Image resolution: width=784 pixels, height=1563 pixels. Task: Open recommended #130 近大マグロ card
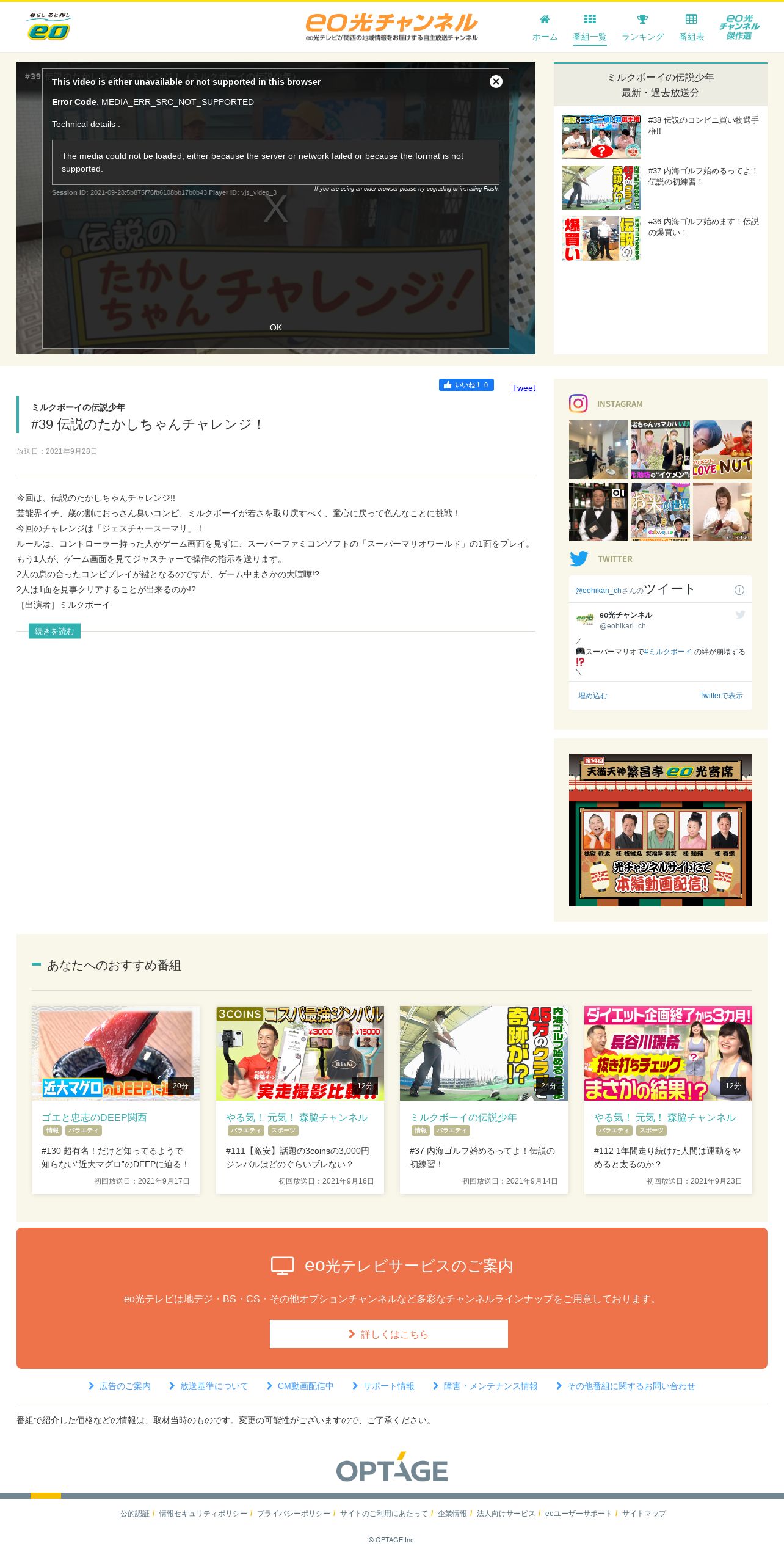tap(115, 1099)
